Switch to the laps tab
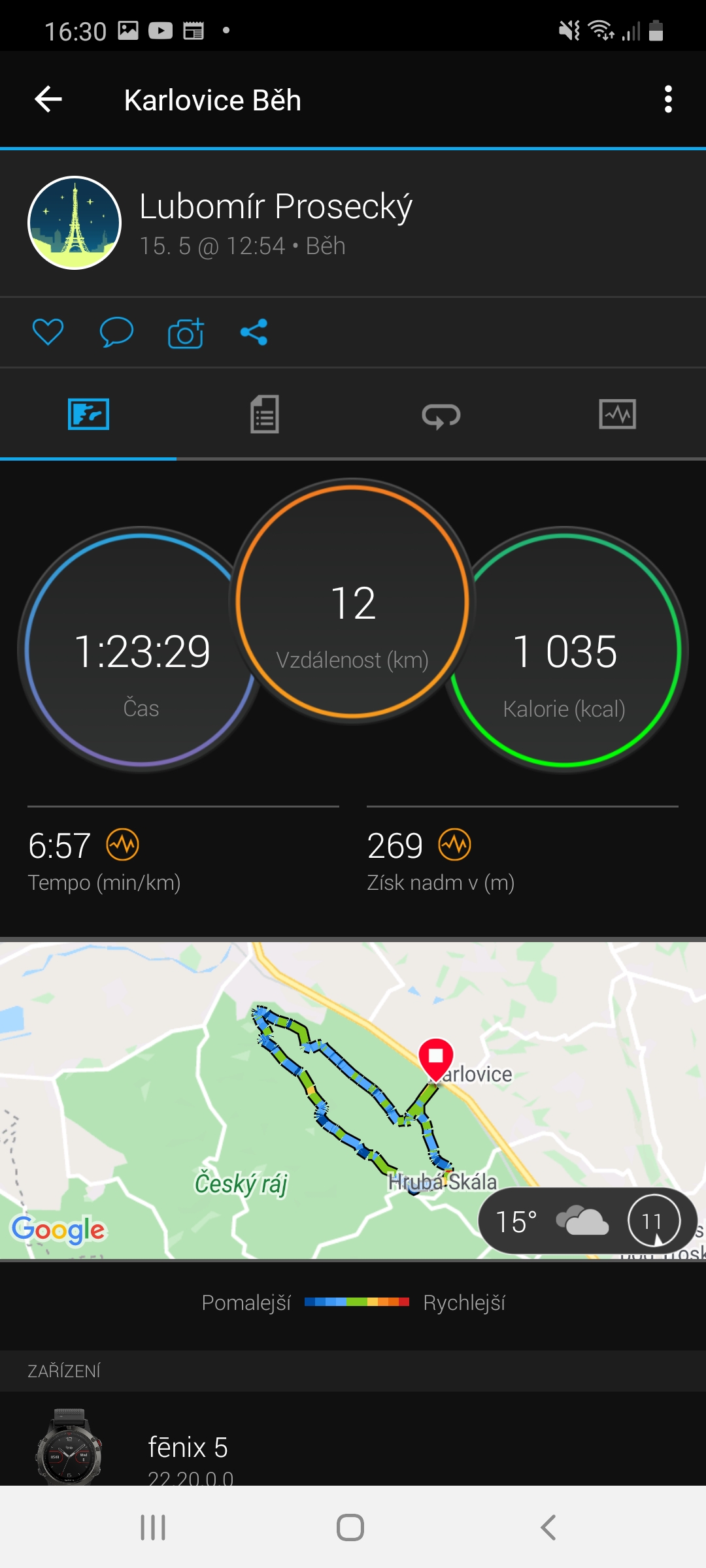Image resolution: width=706 pixels, height=1568 pixels. (441, 414)
